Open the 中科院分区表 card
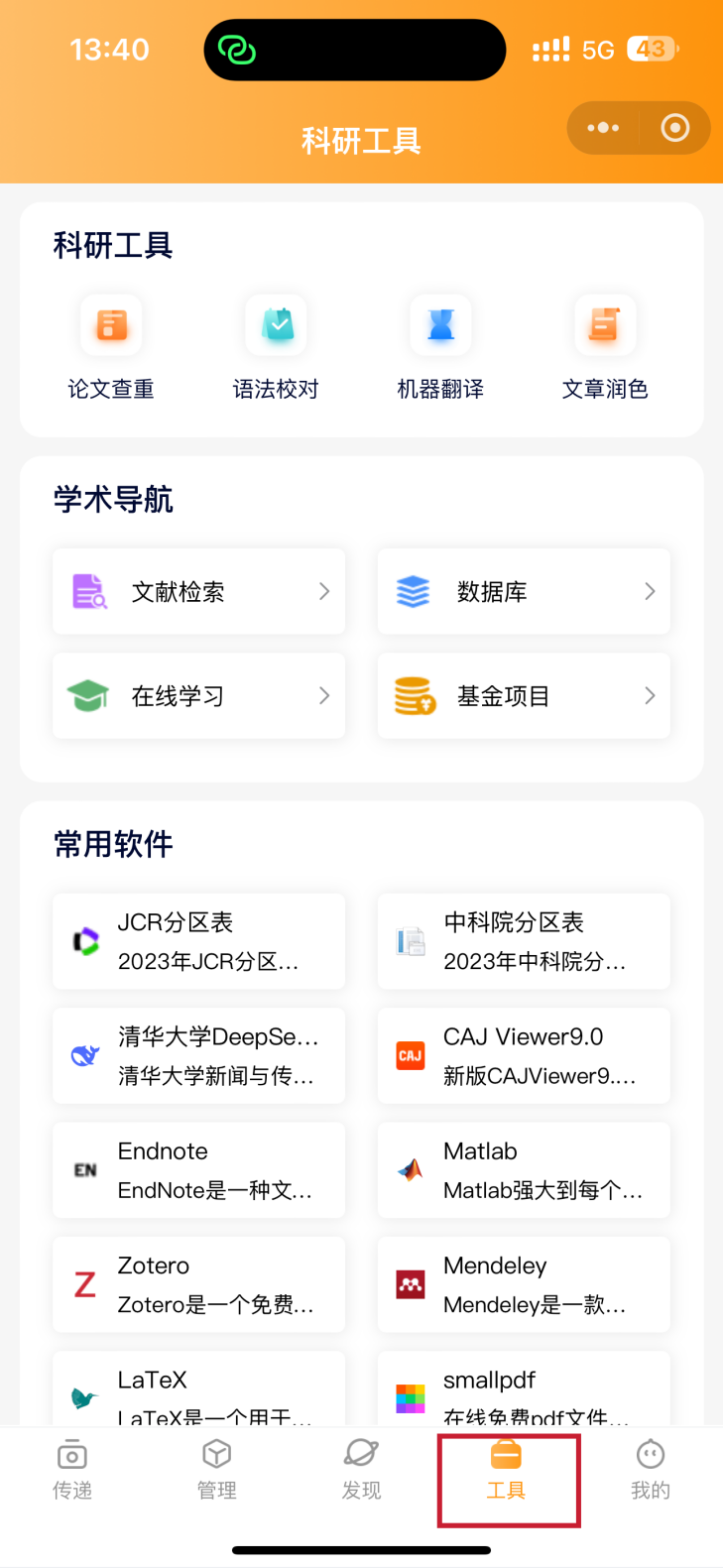 pyautogui.click(x=524, y=941)
